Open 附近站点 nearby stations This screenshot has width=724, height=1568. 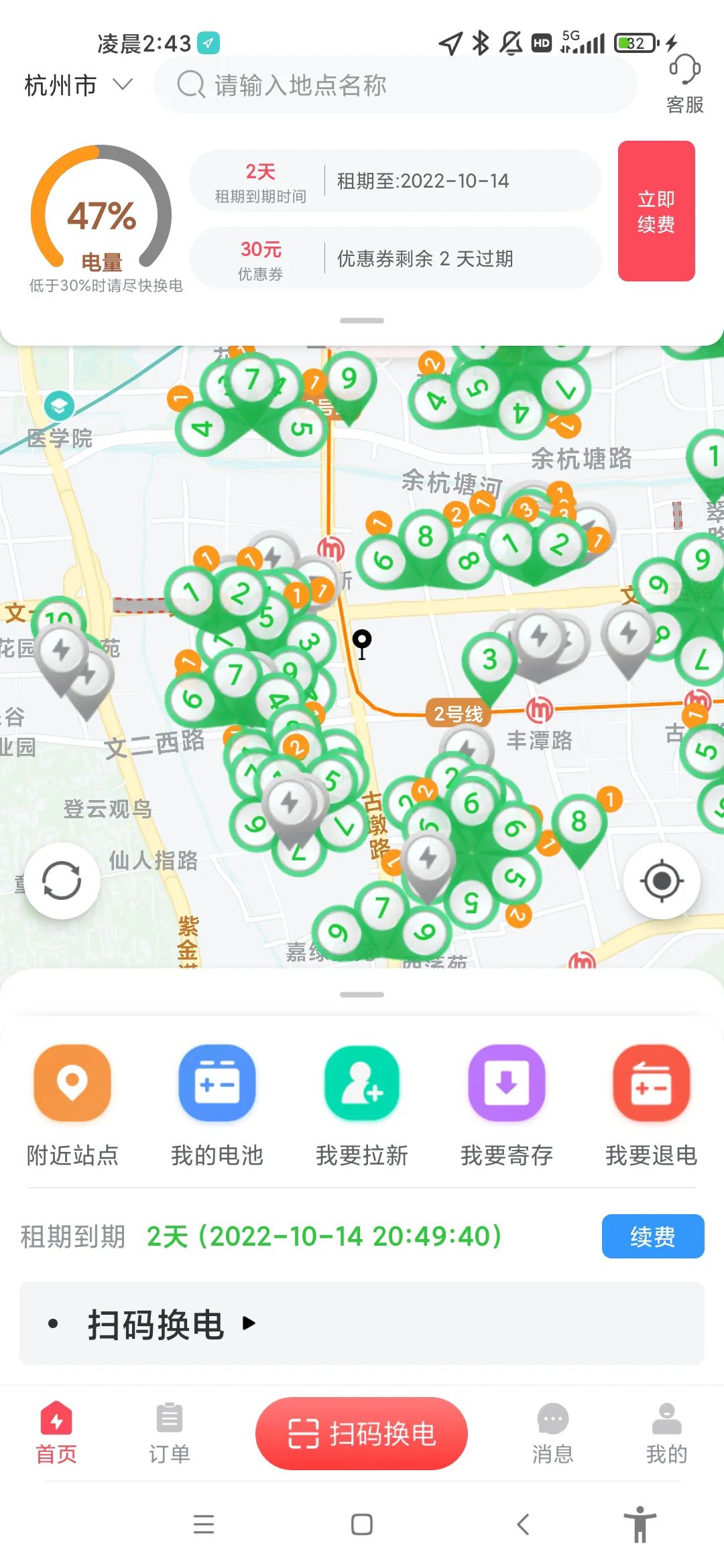click(x=72, y=1106)
